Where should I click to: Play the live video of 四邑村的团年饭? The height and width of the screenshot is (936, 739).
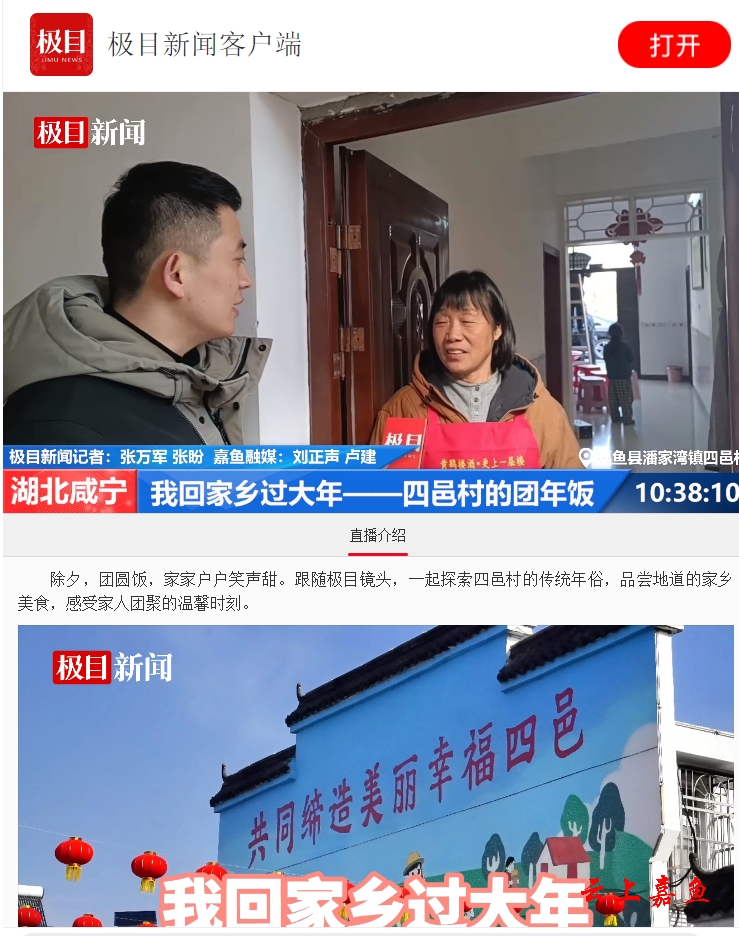click(370, 300)
